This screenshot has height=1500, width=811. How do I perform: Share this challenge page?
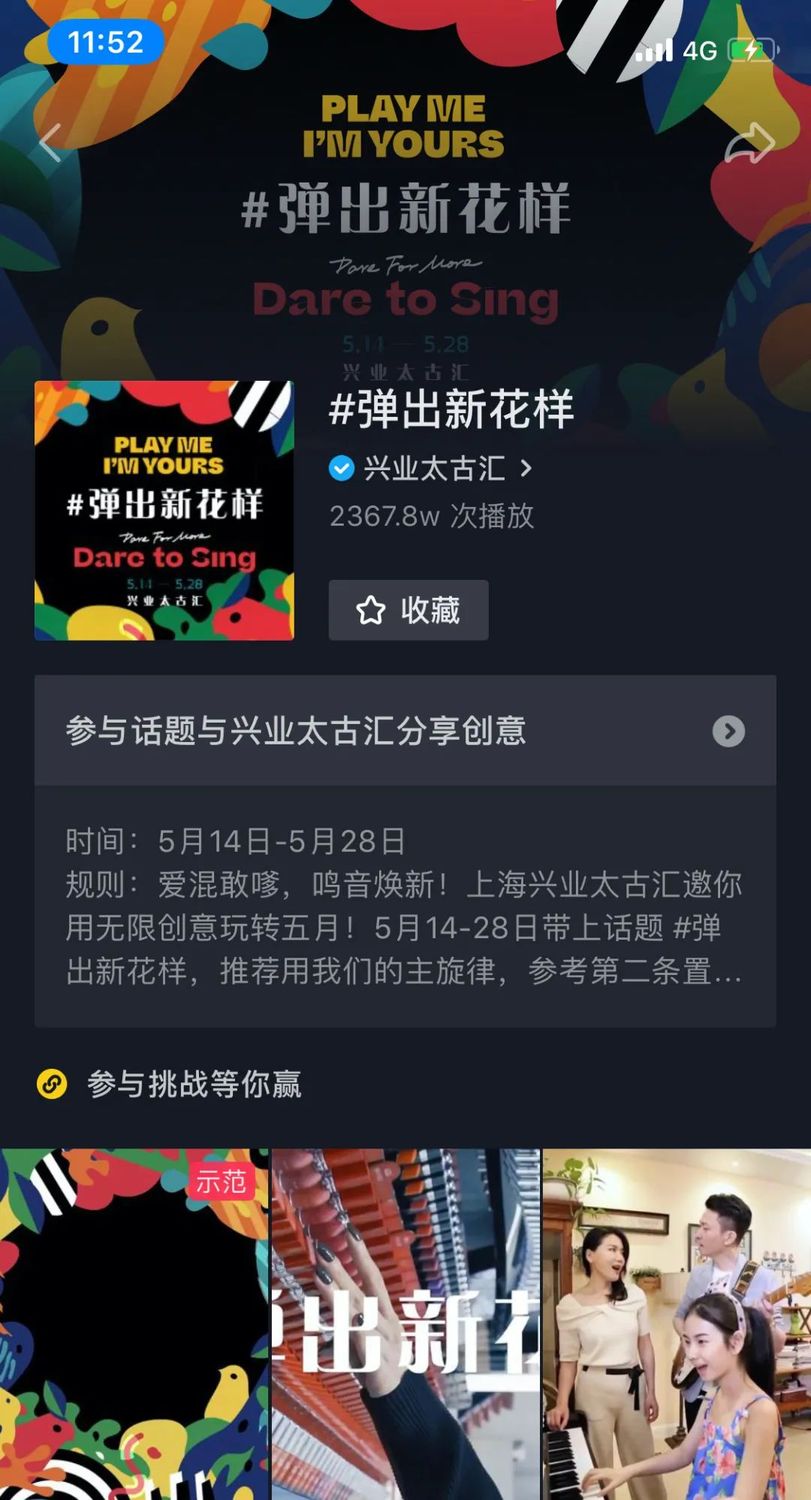[749, 144]
